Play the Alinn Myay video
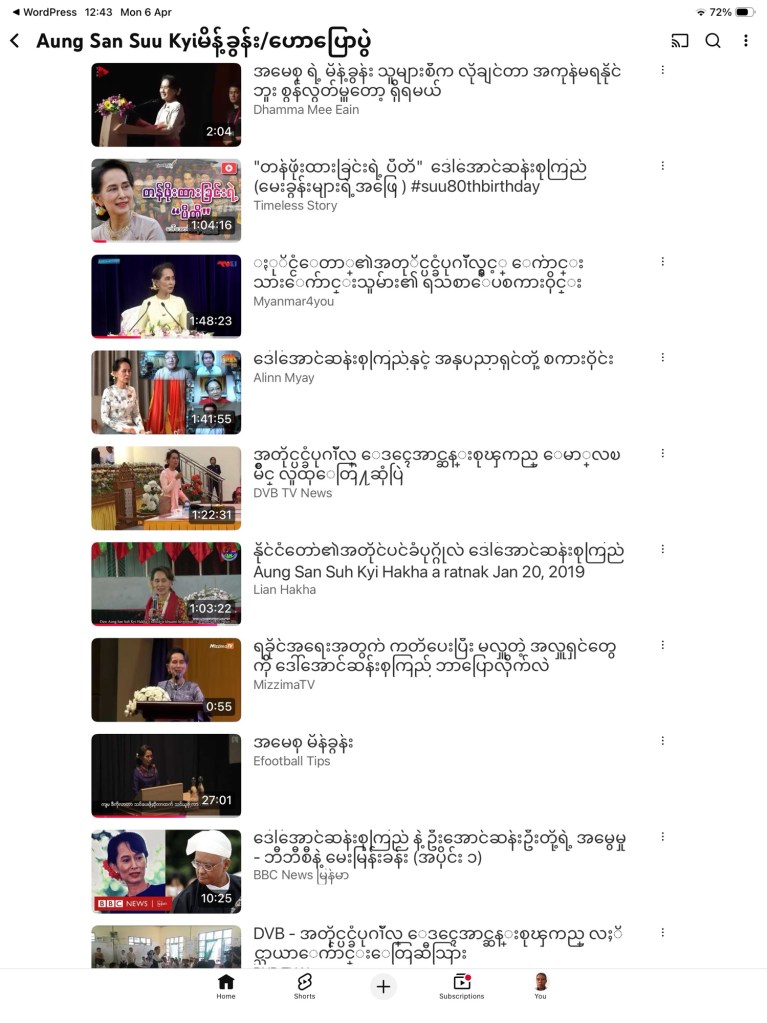The width and height of the screenshot is (767, 1023). (x=166, y=393)
